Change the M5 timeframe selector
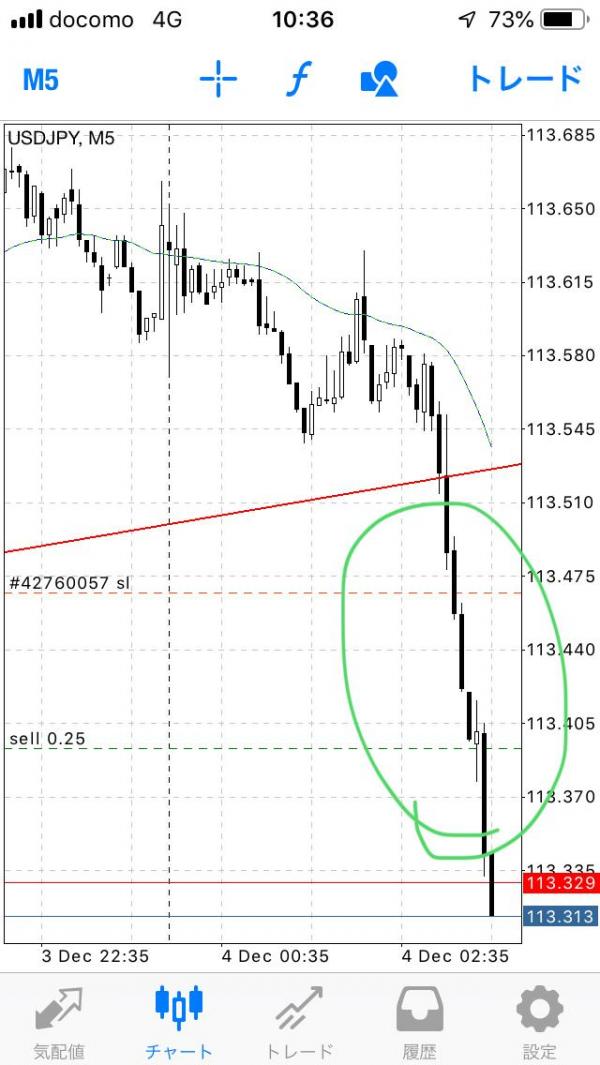This screenshot has width=600, height=1065. pyautogui.click(x=41, y=80)
